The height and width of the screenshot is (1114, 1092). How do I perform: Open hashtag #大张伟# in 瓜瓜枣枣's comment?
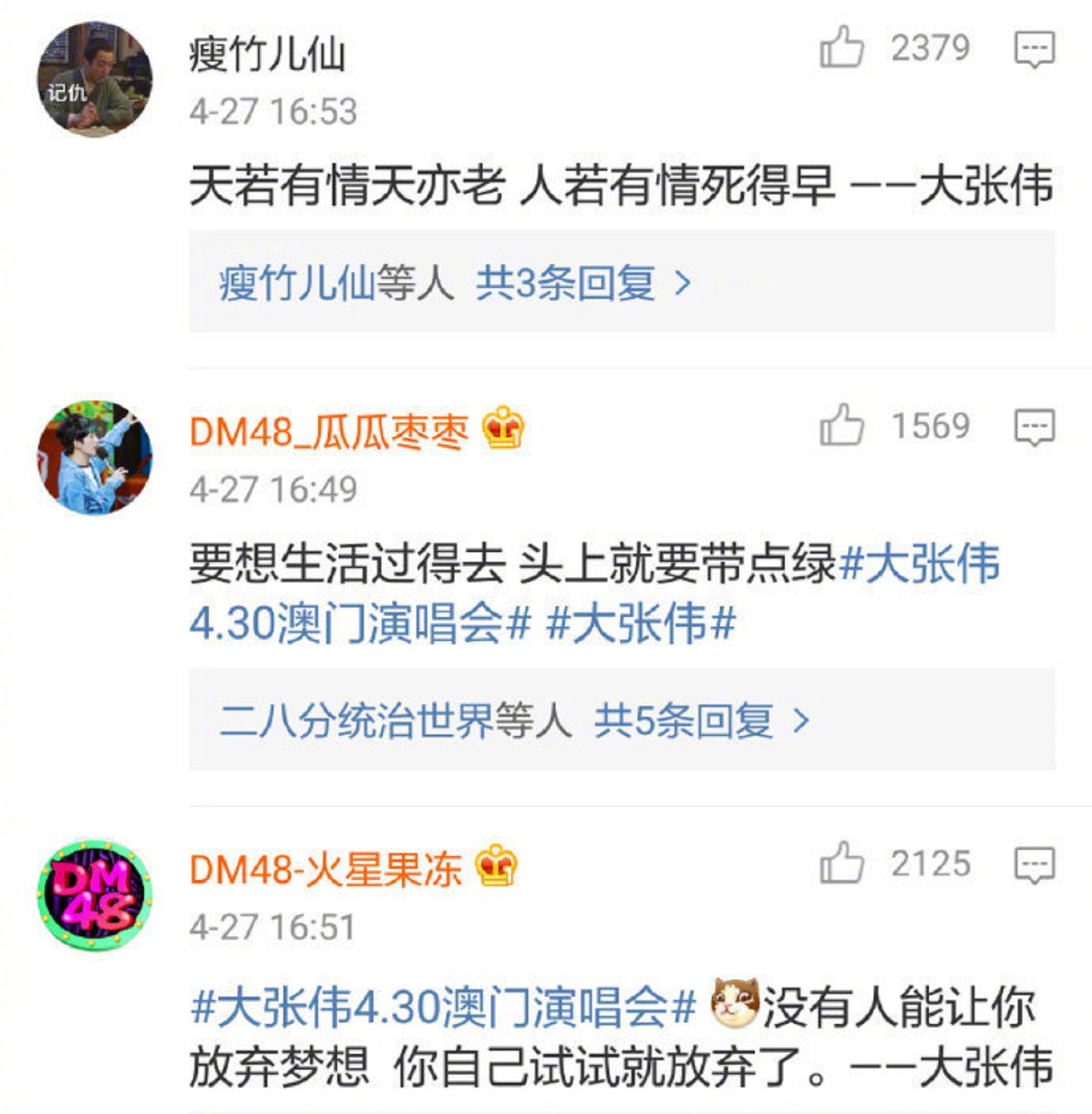pos(640,624)
